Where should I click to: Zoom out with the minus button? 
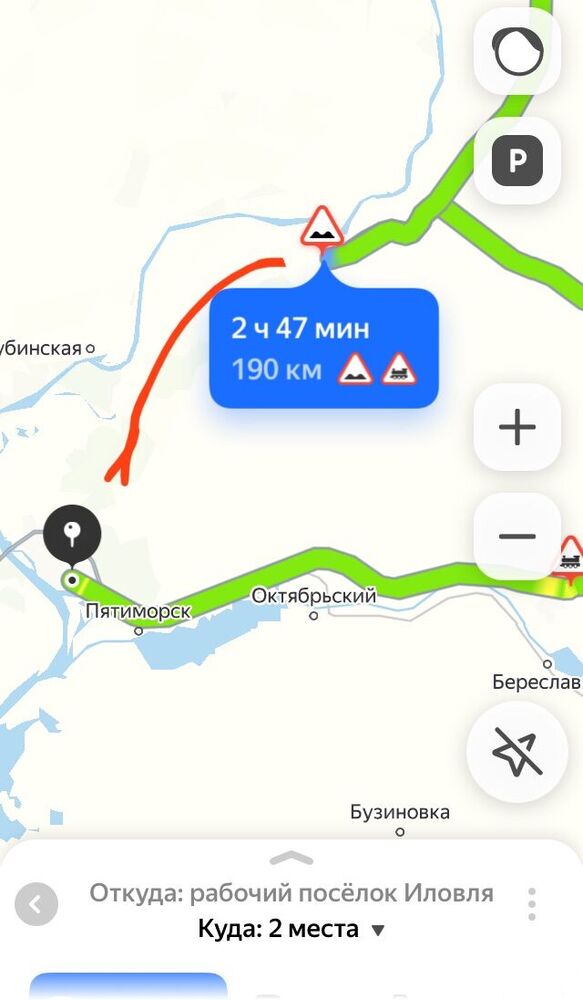pyautogui.click(x=517, y=536)
